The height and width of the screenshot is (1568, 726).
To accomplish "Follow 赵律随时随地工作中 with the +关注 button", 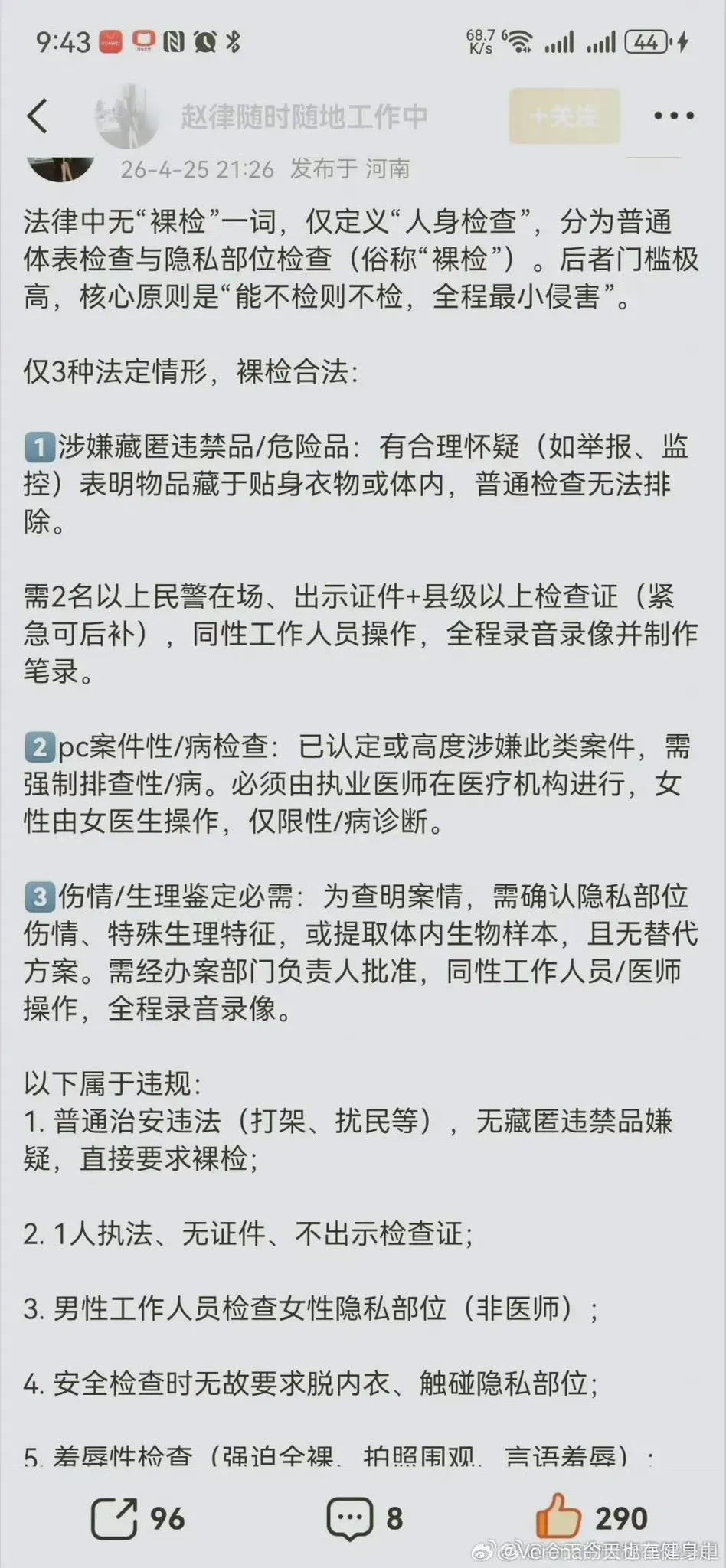I will [x=564, y=116].
